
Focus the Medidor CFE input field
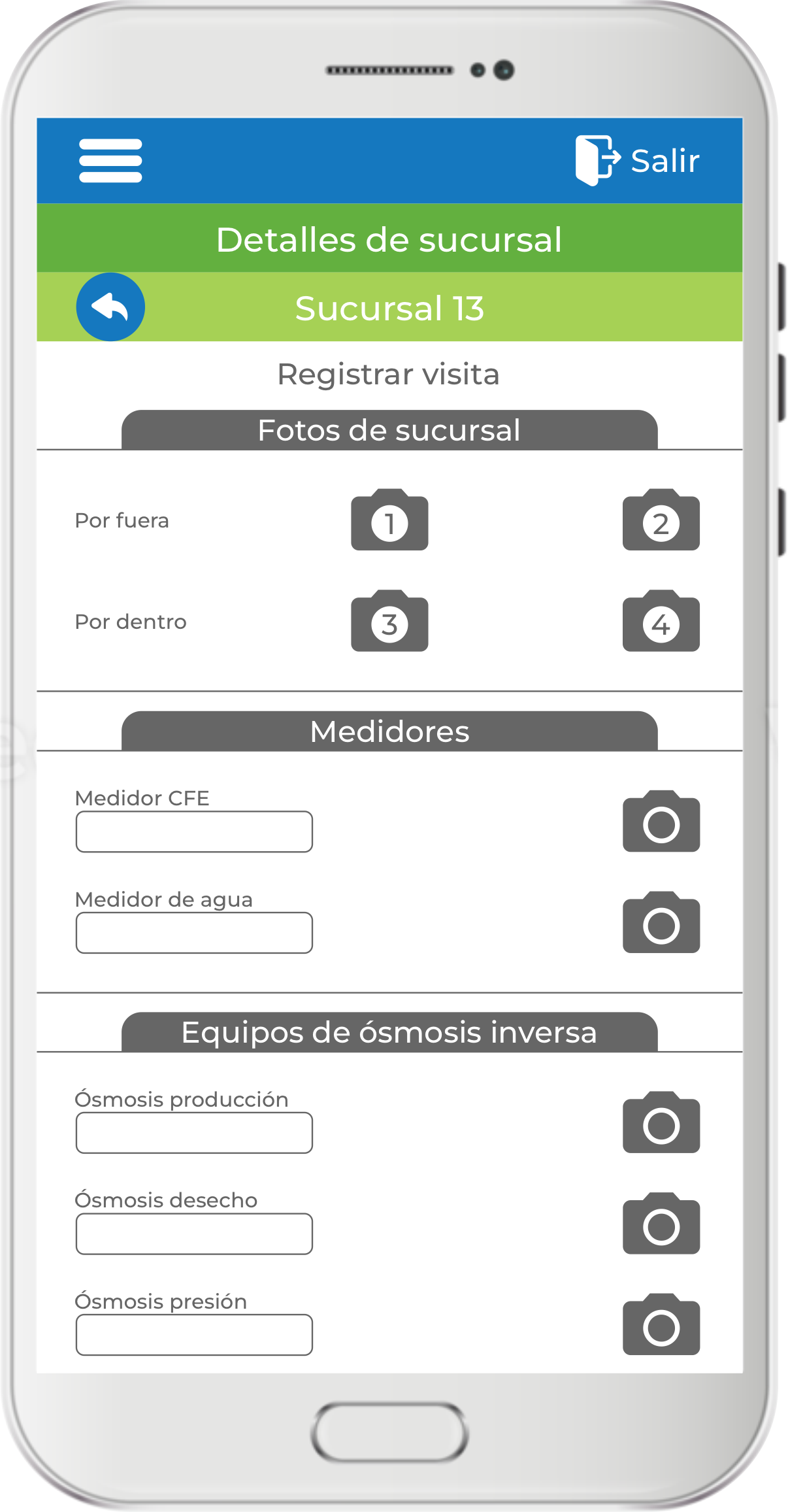coord(194,832)
